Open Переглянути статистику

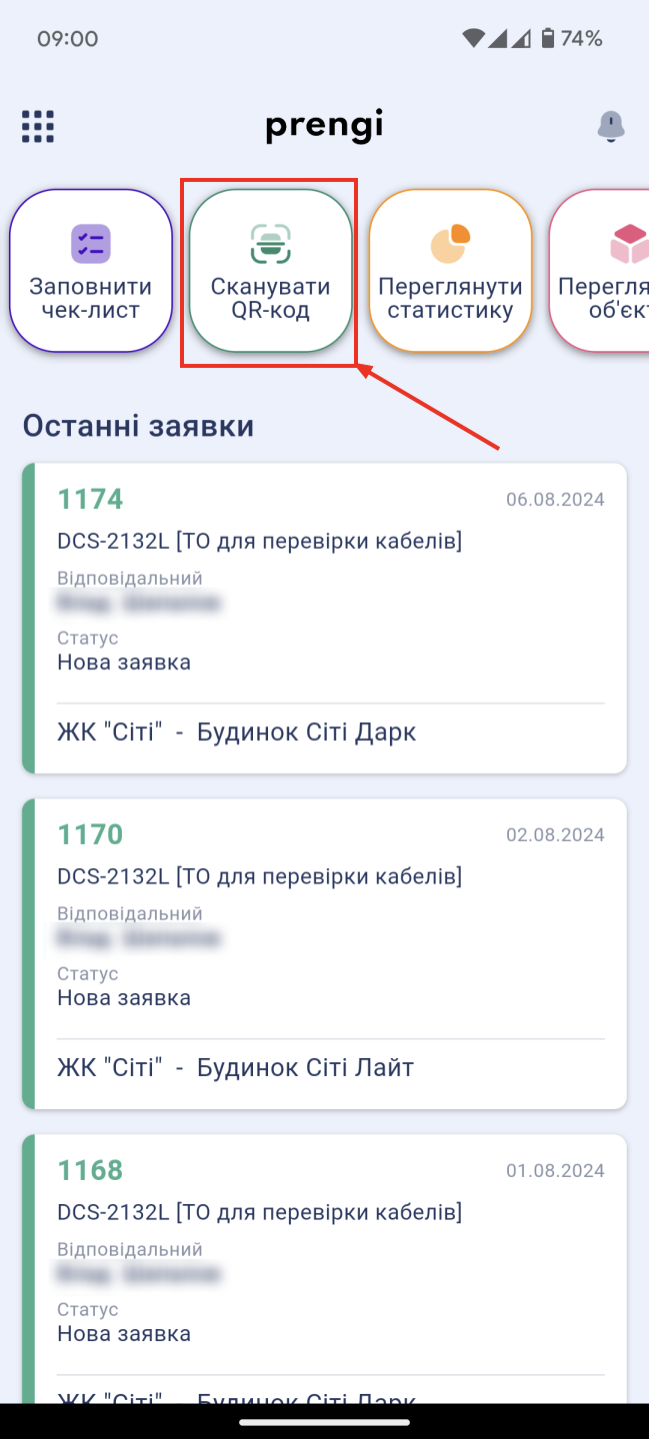(x=451, y=271)
